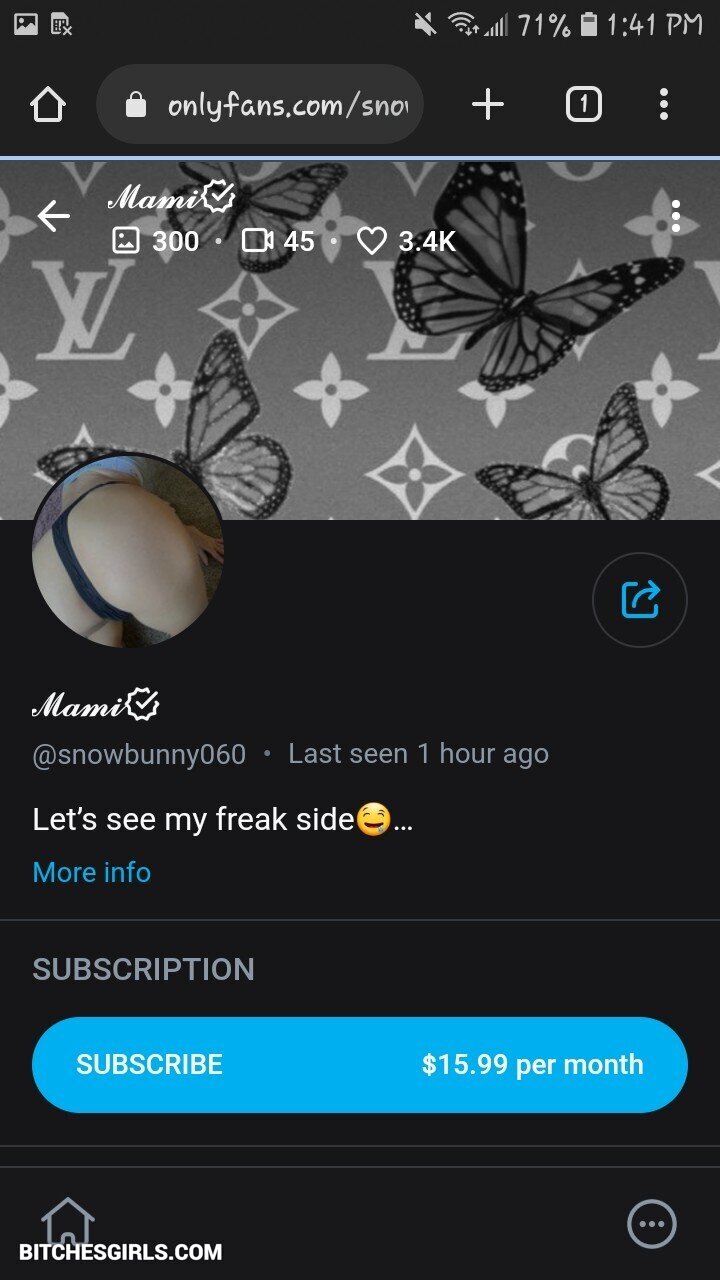The height and width of the screenshot is (1280, 720).
Task: View the profile avatar picture
Action: (128, 550)
